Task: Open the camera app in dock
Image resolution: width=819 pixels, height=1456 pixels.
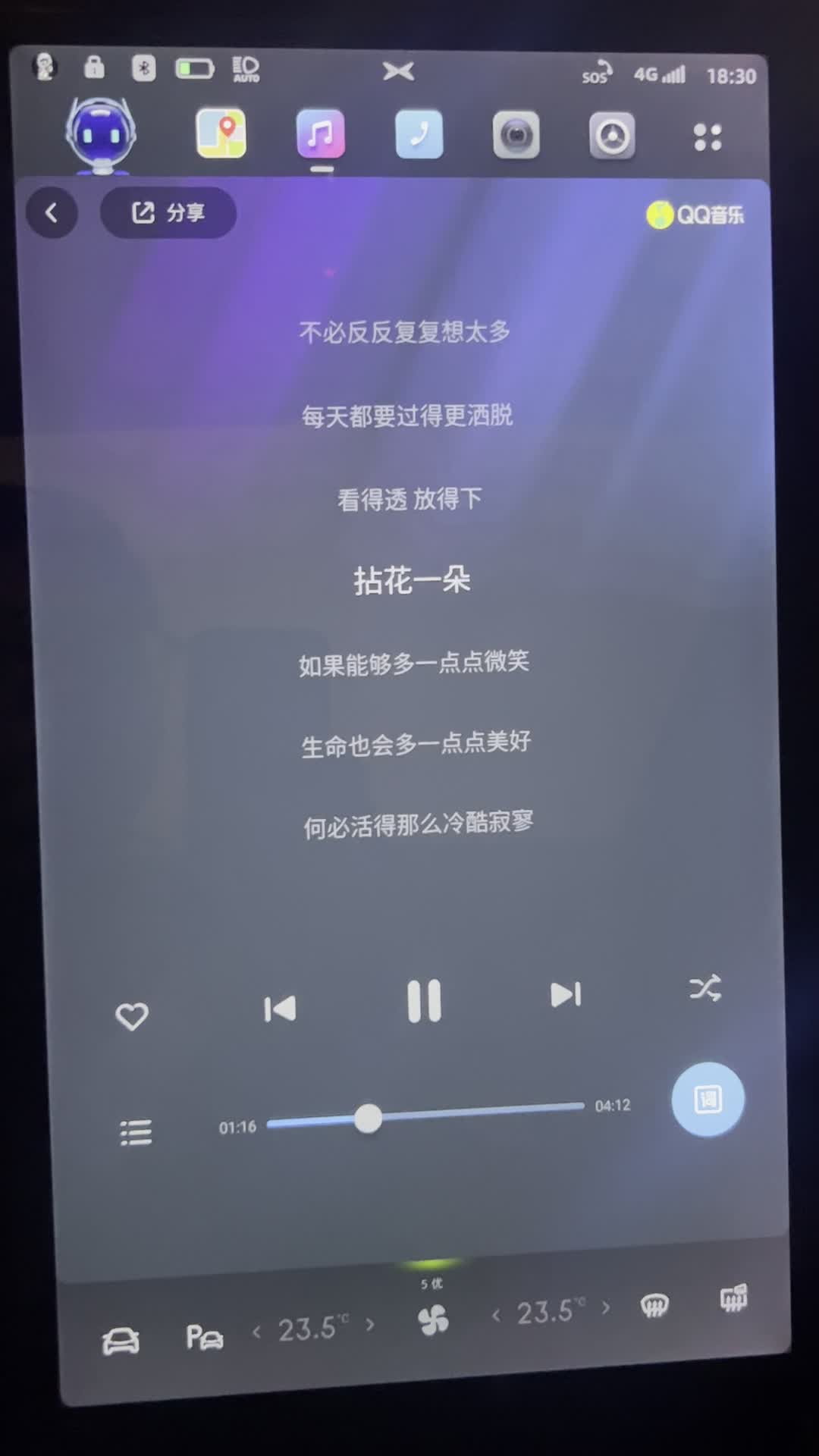Action: click(x=516, y=136)
